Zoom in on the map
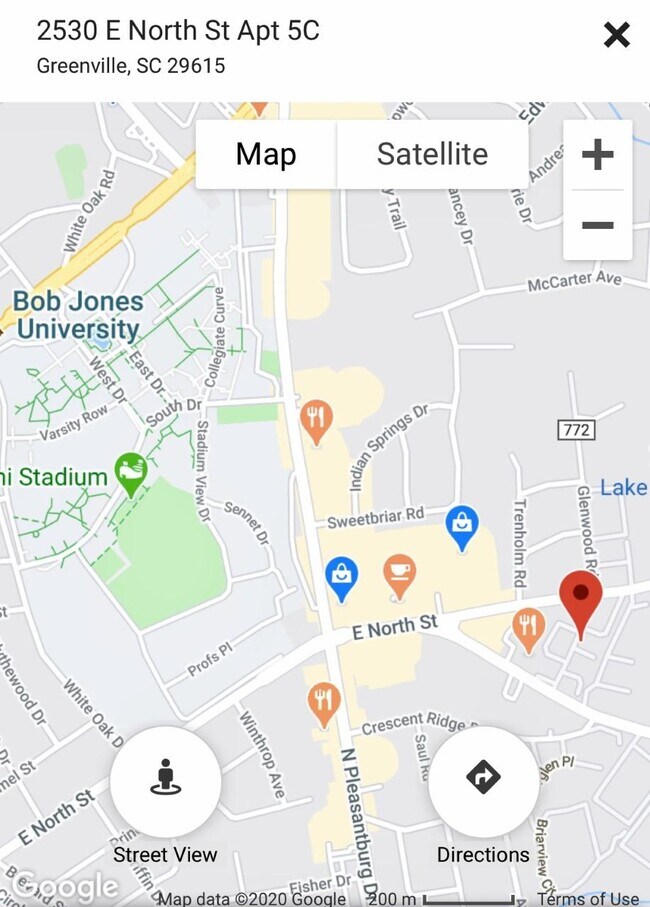This screenshot has height=907, width=650. pos(597,154)
